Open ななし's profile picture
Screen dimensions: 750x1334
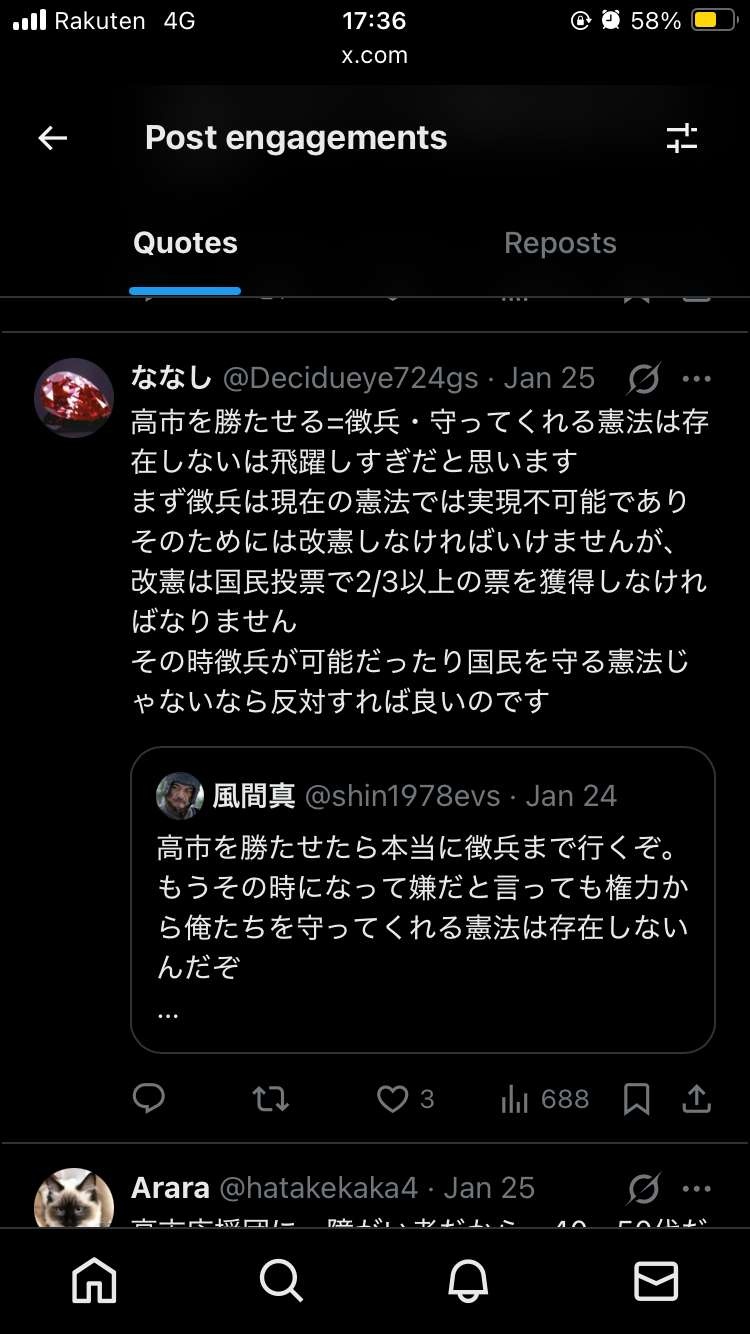click(74, 398)
